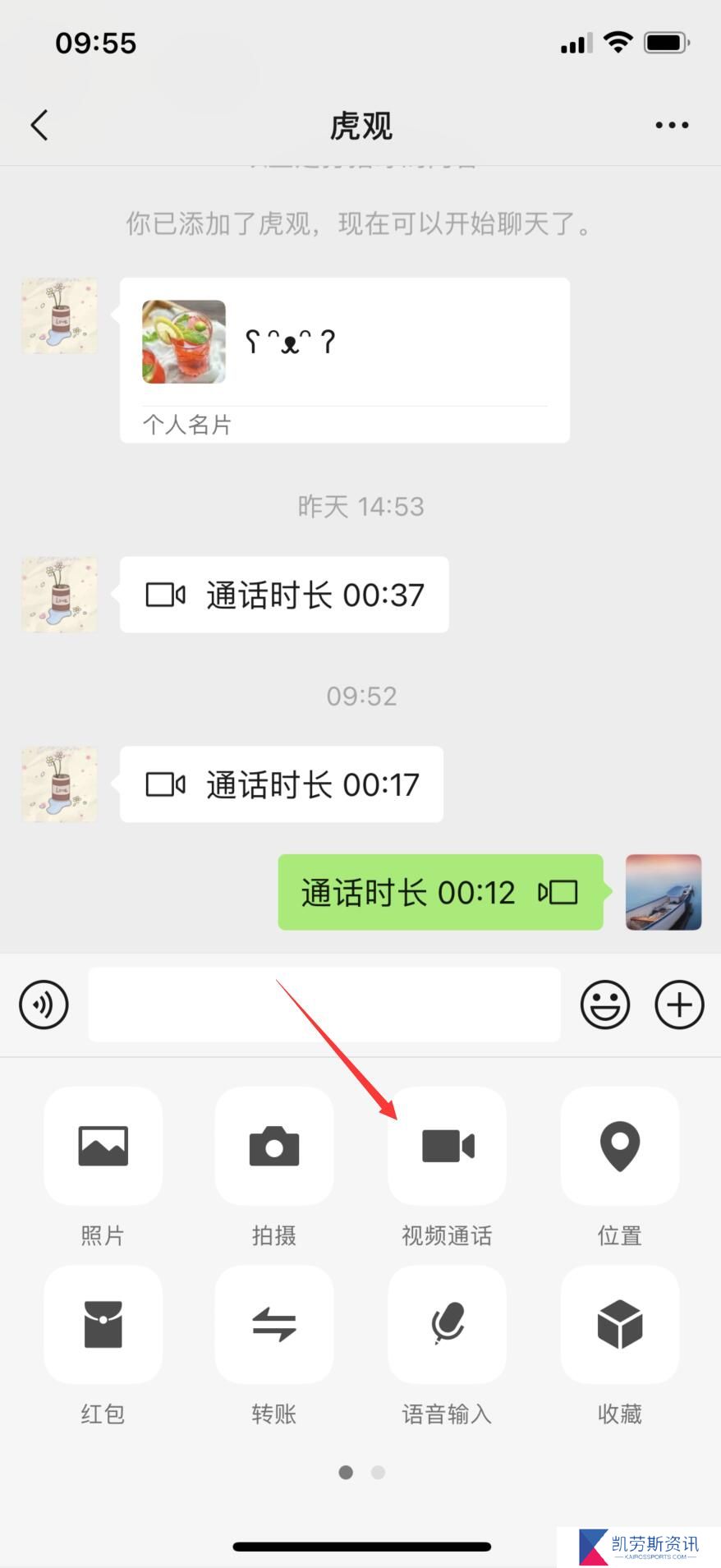Close the plus attachment panel

679,1005
